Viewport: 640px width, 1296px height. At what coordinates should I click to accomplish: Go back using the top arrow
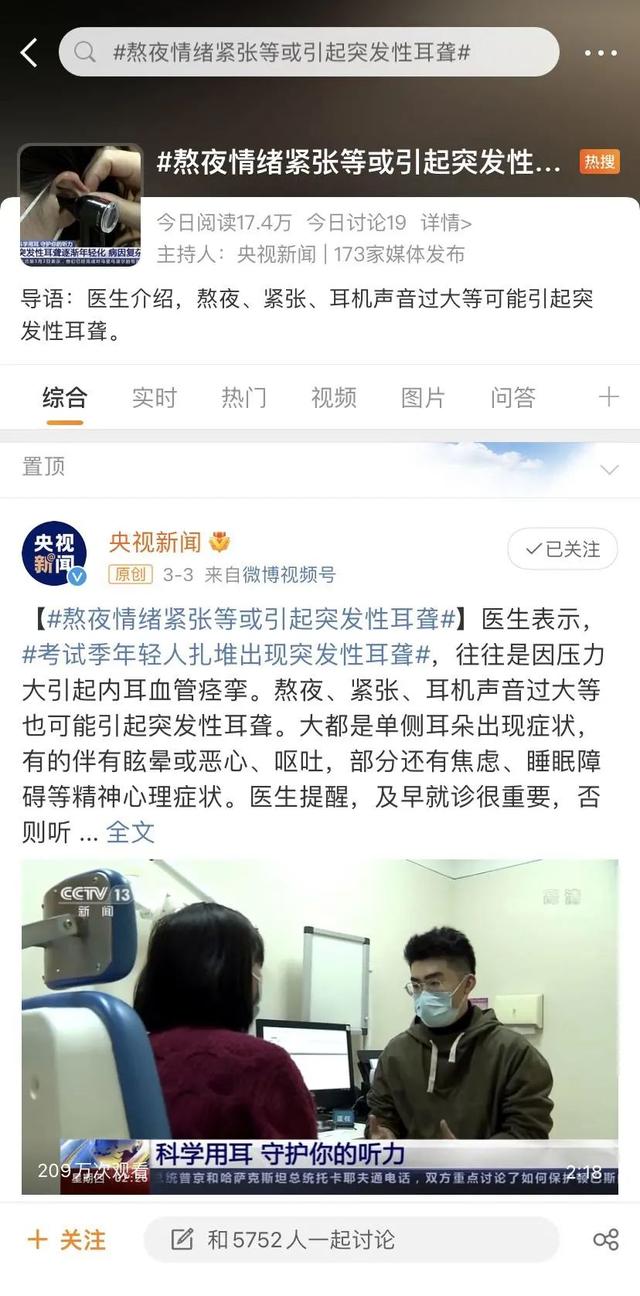pos(29,53)
